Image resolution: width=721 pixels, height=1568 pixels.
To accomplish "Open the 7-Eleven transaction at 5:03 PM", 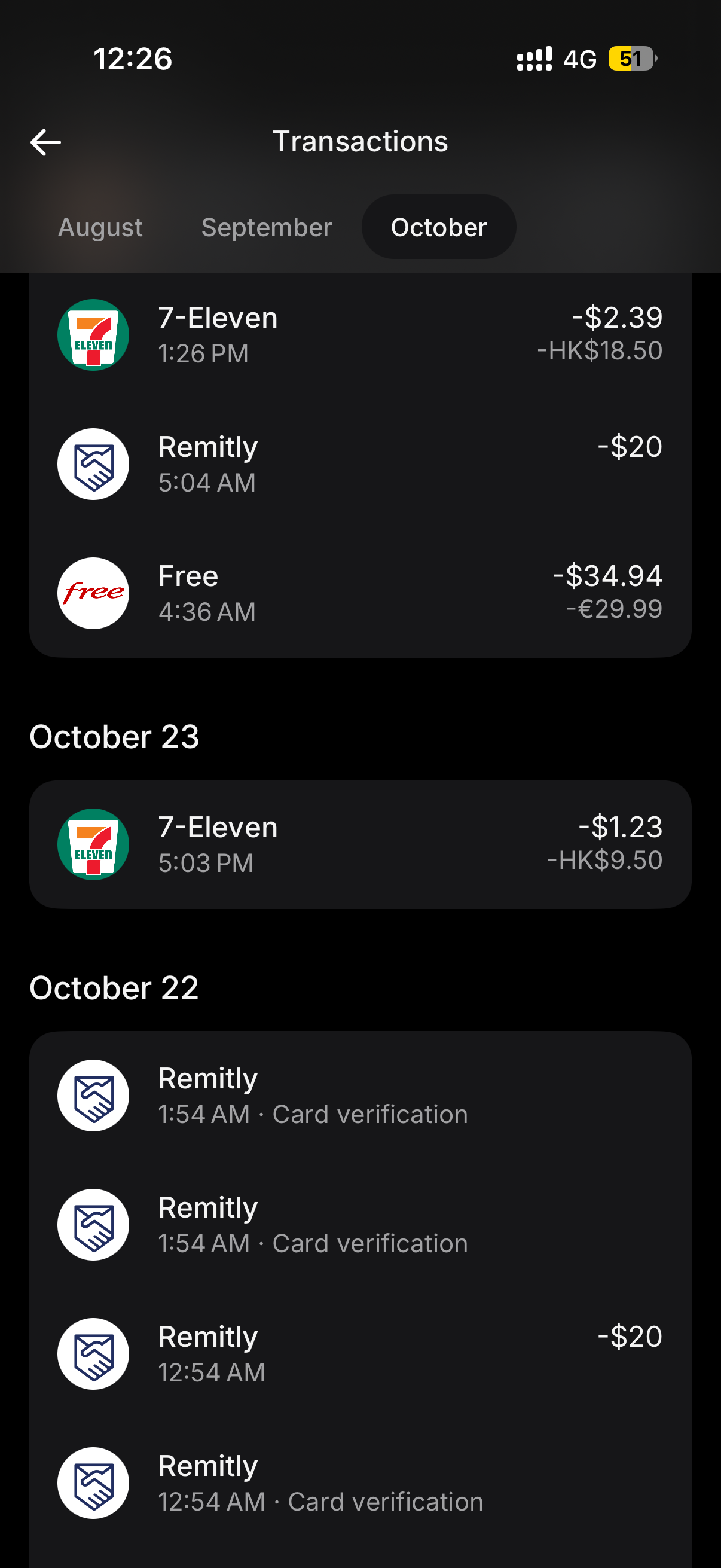I will tap(360, 844).
